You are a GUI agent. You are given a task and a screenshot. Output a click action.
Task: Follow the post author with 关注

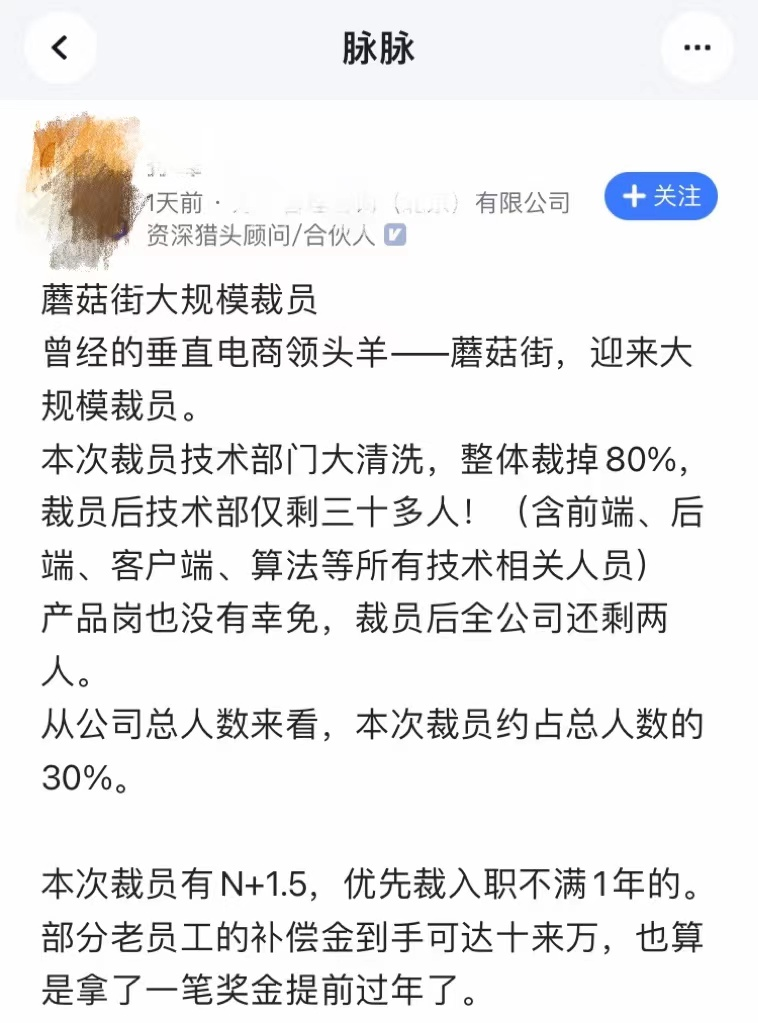(x=661, y=196)
